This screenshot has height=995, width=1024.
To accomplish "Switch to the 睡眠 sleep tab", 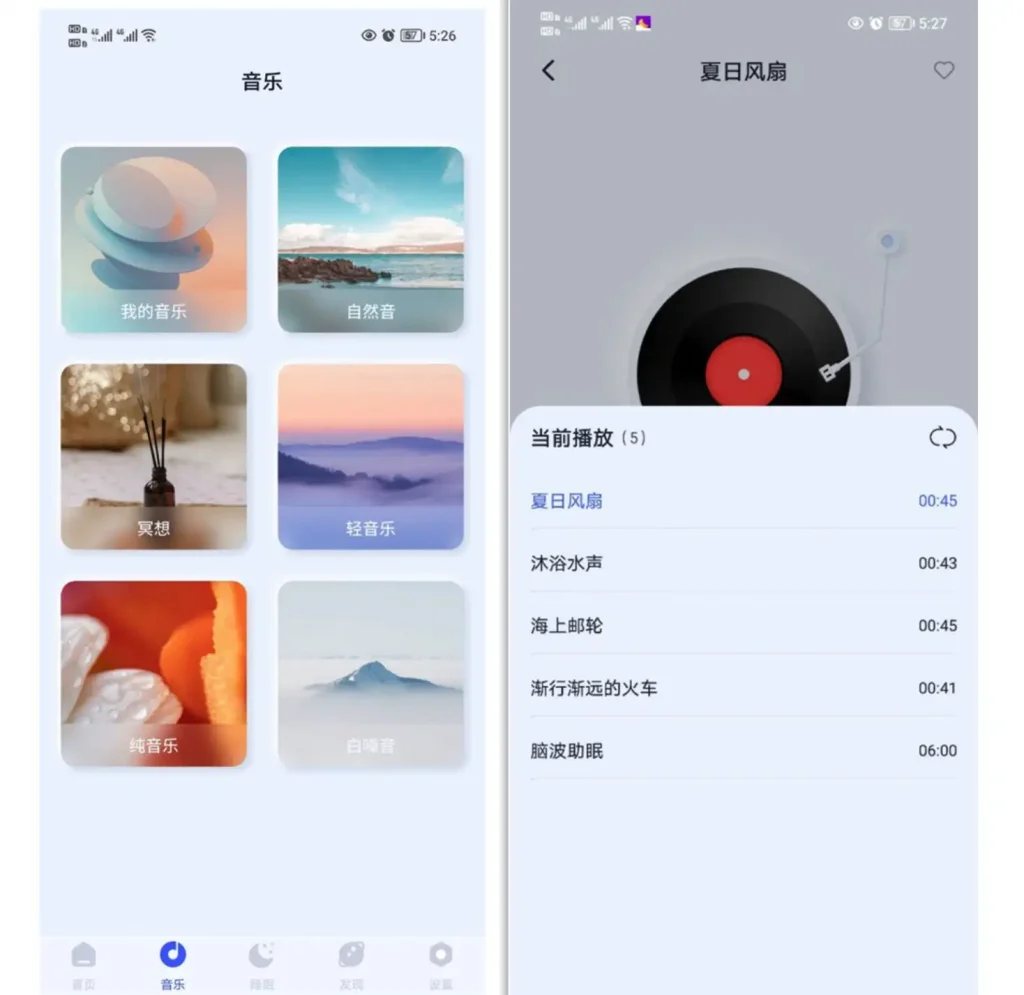I will pyautogui.click(x=261, y=964).
